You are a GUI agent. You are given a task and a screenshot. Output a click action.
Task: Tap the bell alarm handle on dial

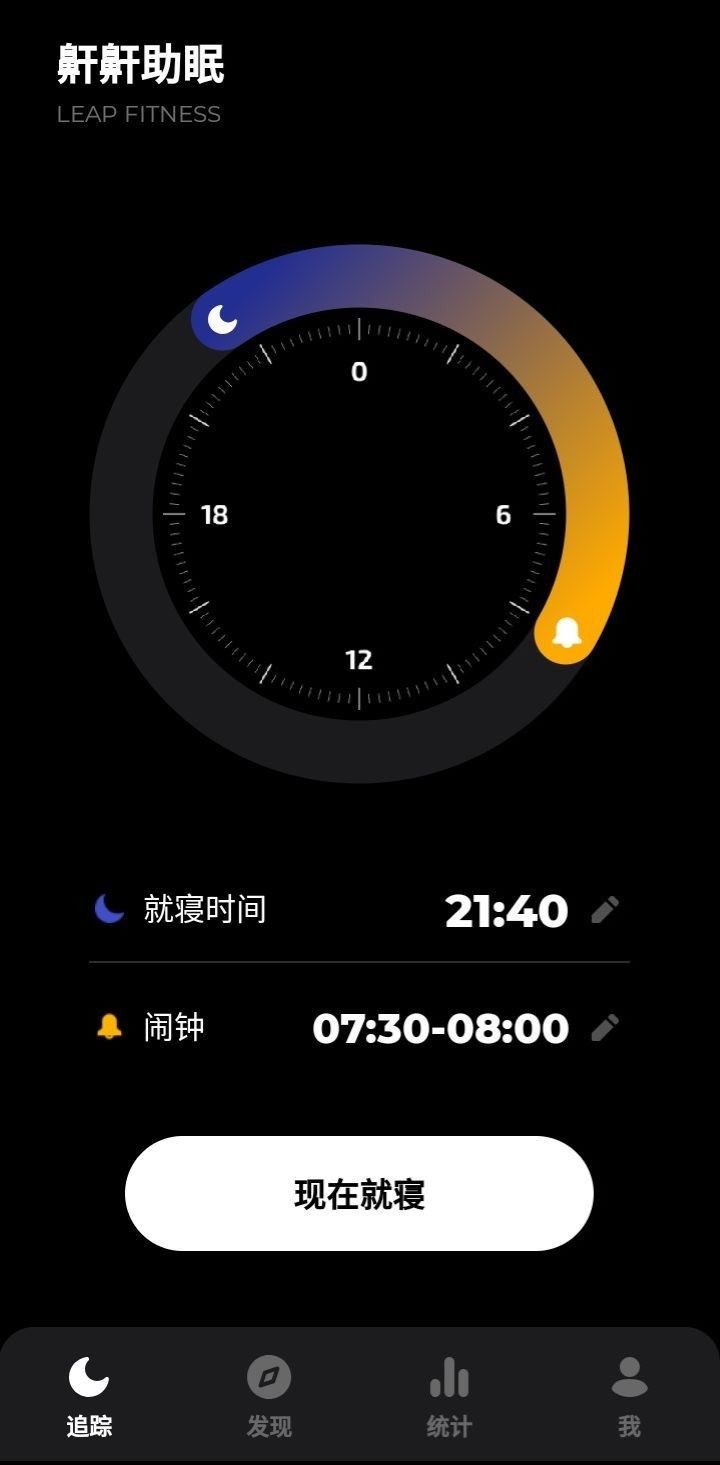(x=567, y=632)
